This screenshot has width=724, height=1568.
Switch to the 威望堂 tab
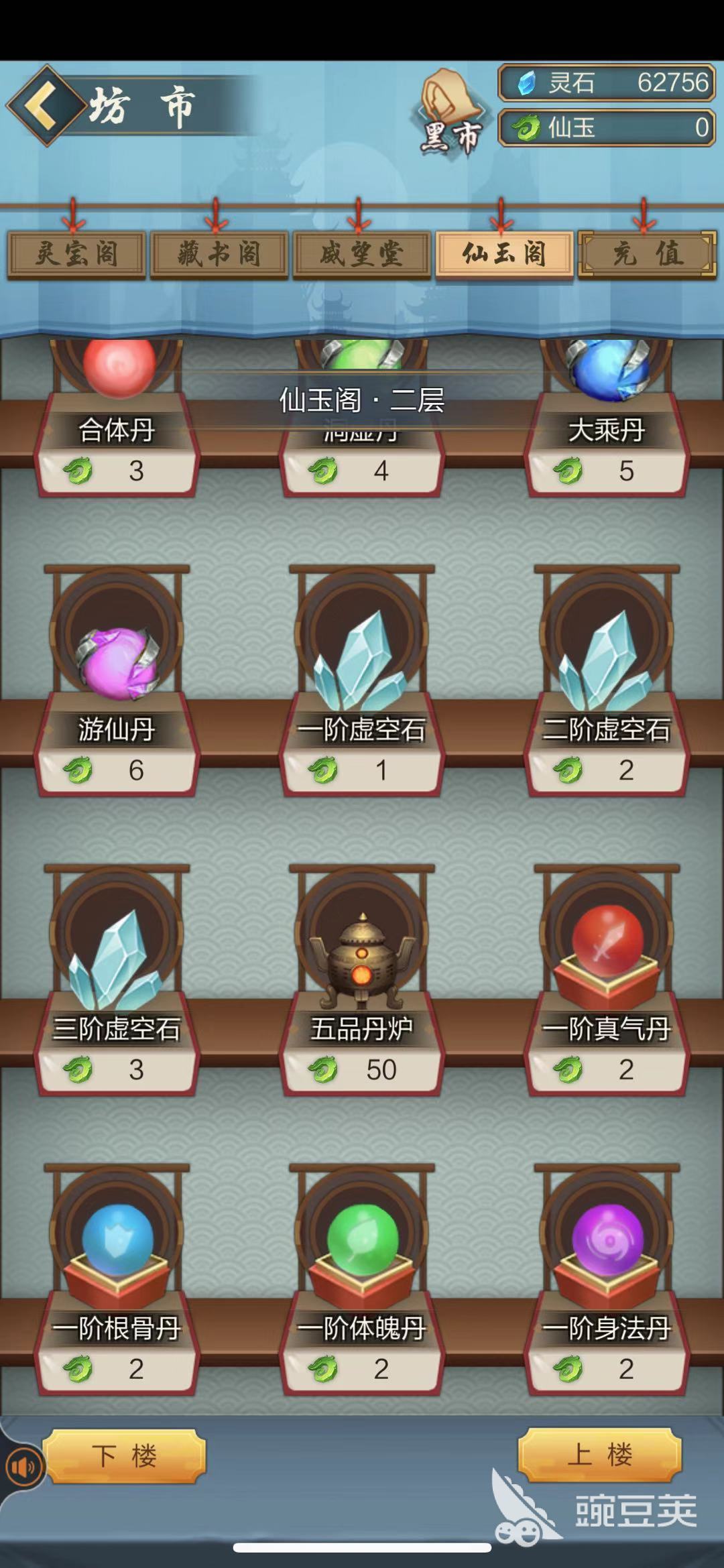pyautogui.click(x=362, y=254)
